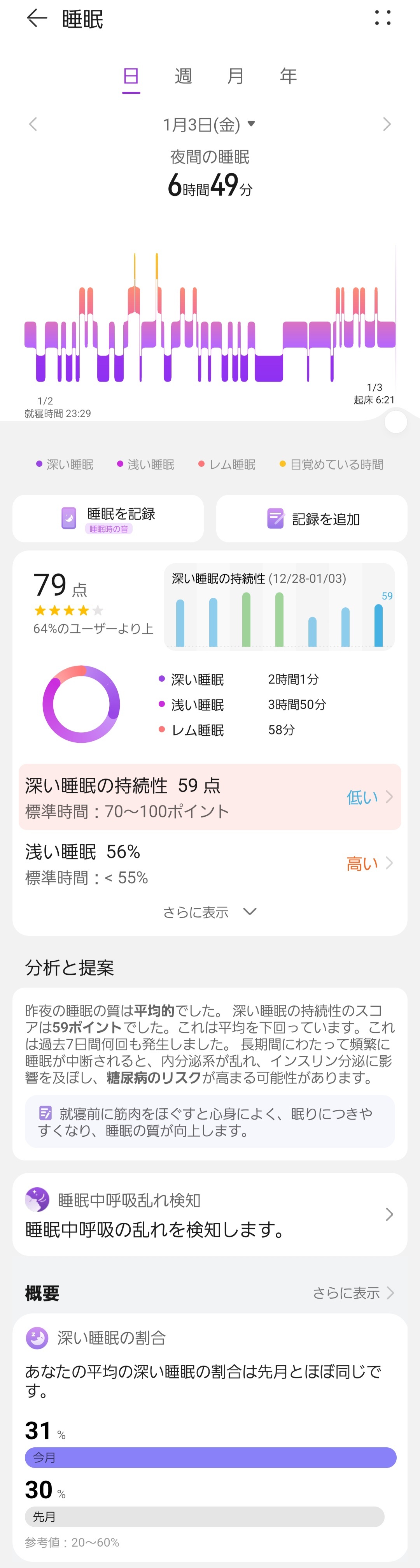Tap the 記録を追加 button
The width and height of the screenshot is (420, 1568).
(x=312, y=519)
